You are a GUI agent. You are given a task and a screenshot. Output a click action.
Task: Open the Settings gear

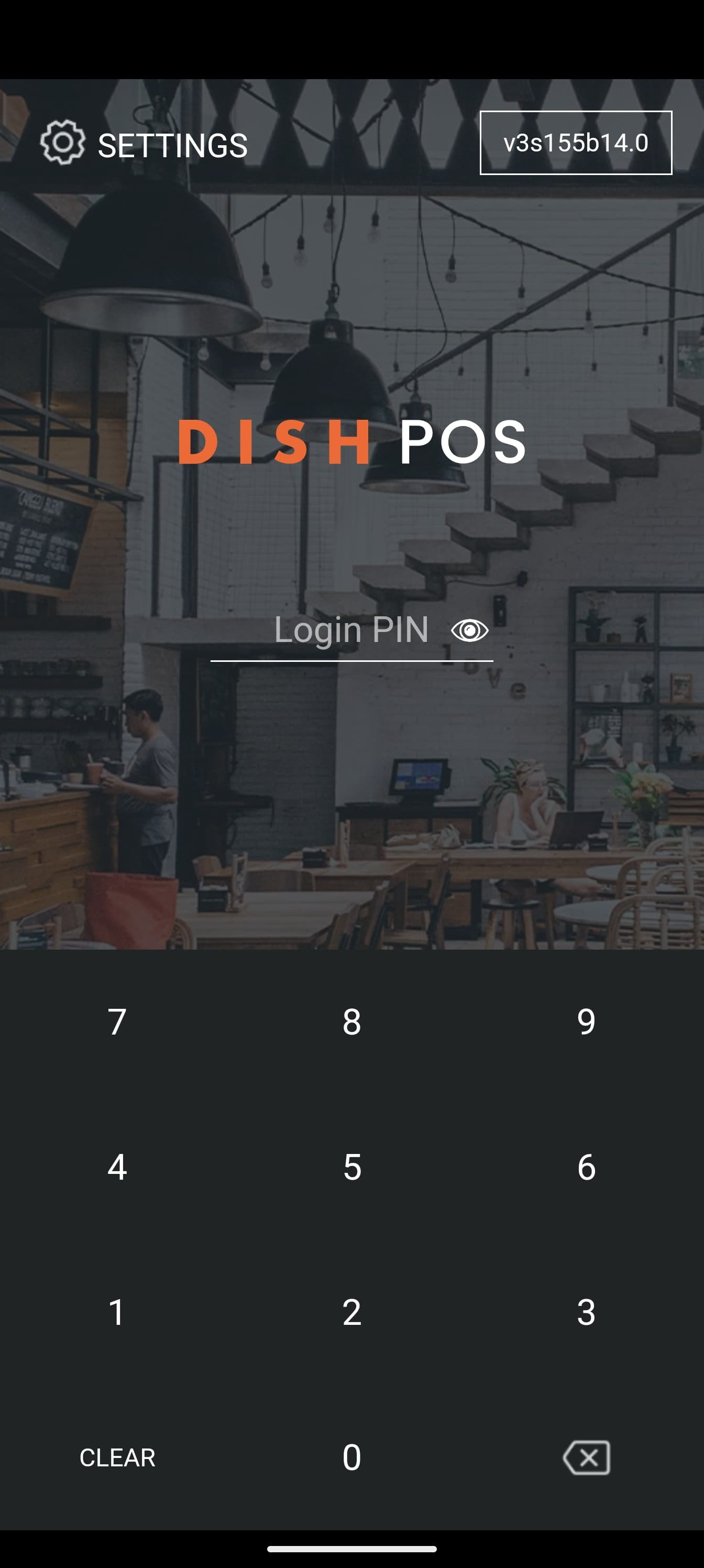pyautogui.click(x=63, y=143)
